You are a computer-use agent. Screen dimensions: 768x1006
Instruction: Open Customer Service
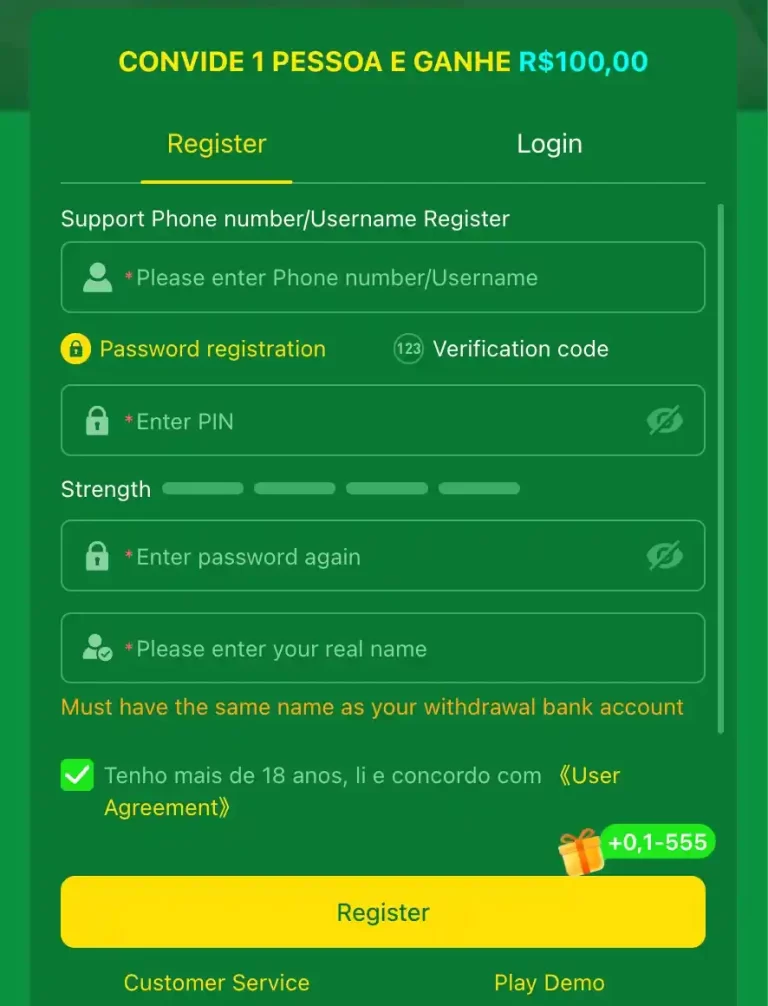pos(216,983)
